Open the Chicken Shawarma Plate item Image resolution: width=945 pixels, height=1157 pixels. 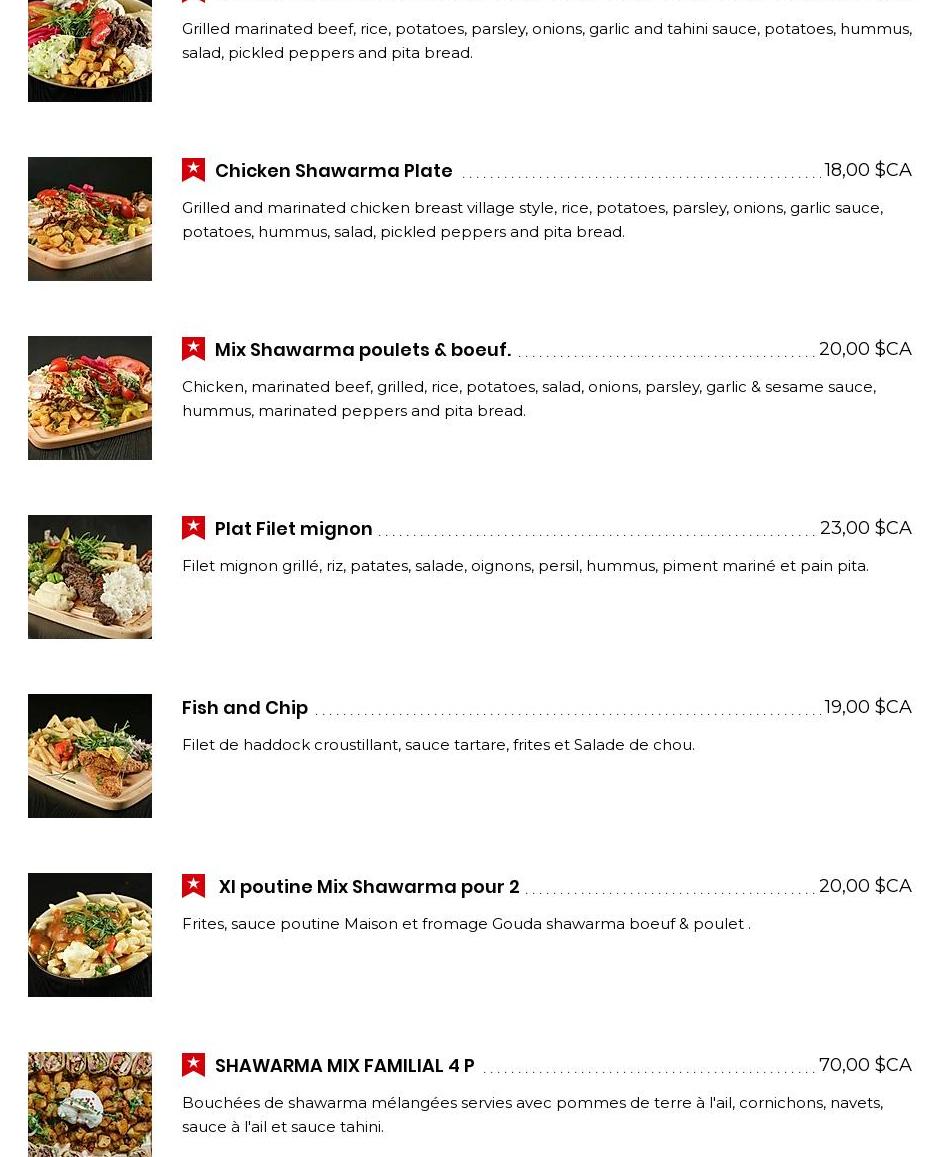click(333, 171)
